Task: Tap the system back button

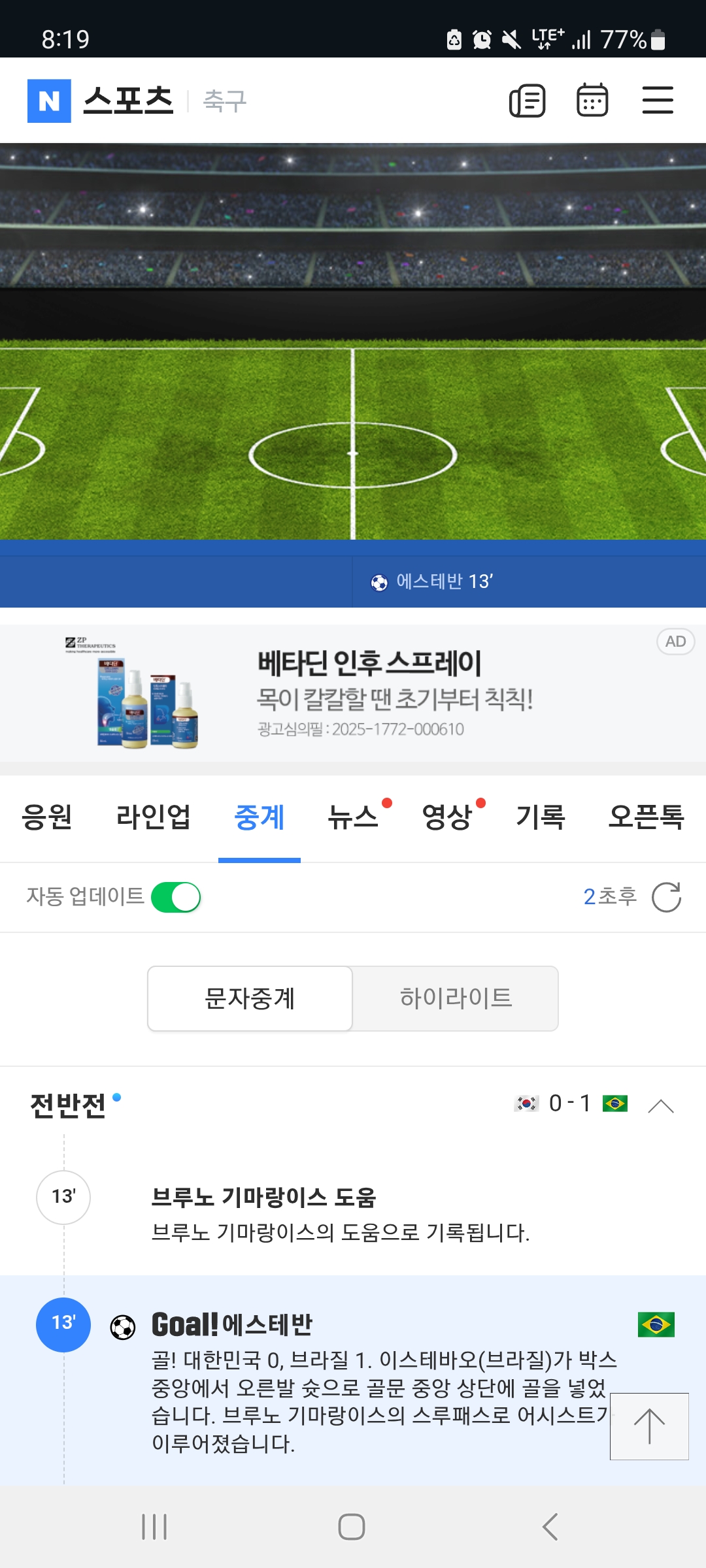Action: point(550,1527)
